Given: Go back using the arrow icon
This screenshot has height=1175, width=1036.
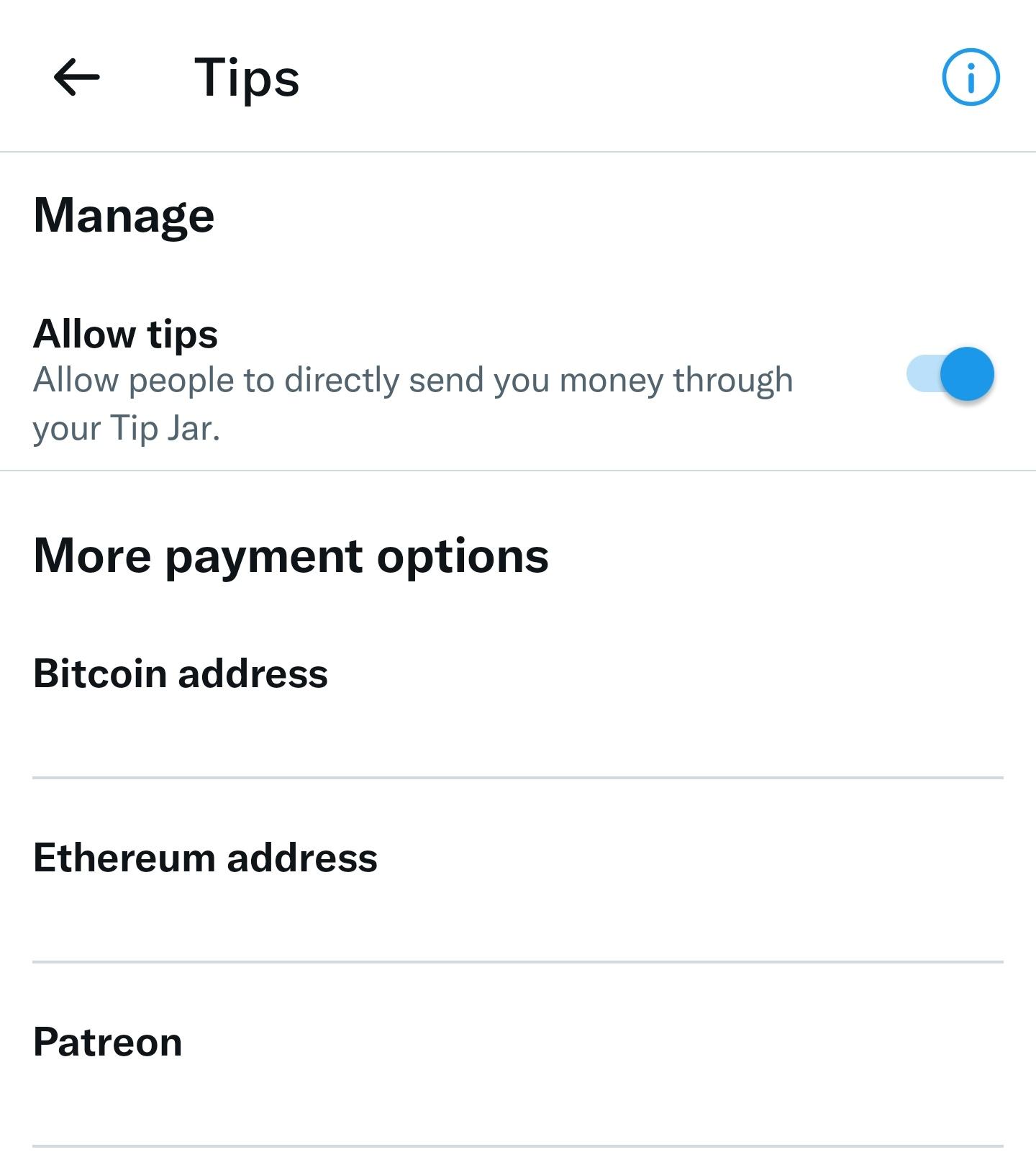Looking at the screenshot, I should click(x=76, y=77).
